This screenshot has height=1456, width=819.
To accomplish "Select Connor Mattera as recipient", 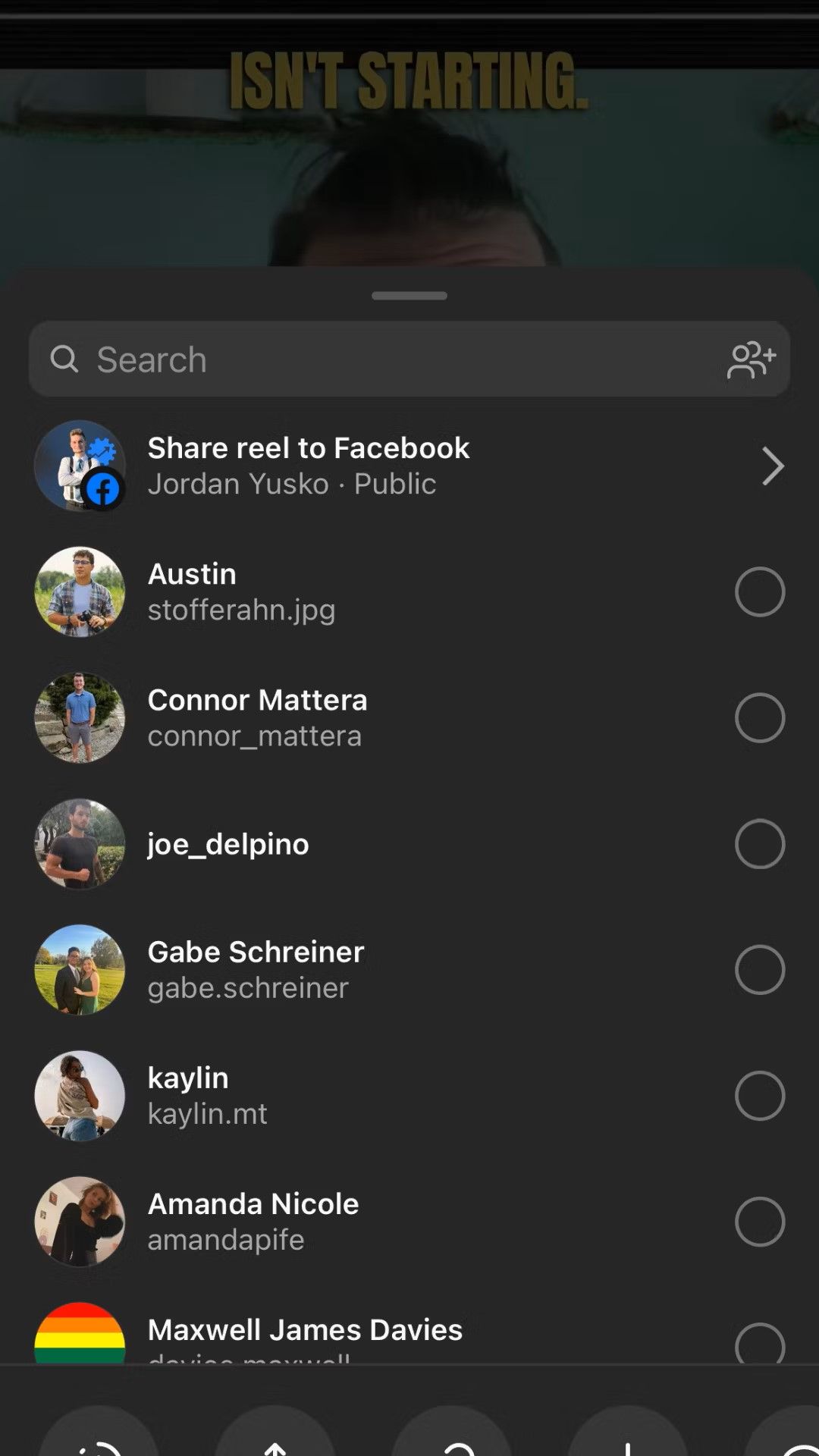I will pyautogui.click(x=759, y=717).
